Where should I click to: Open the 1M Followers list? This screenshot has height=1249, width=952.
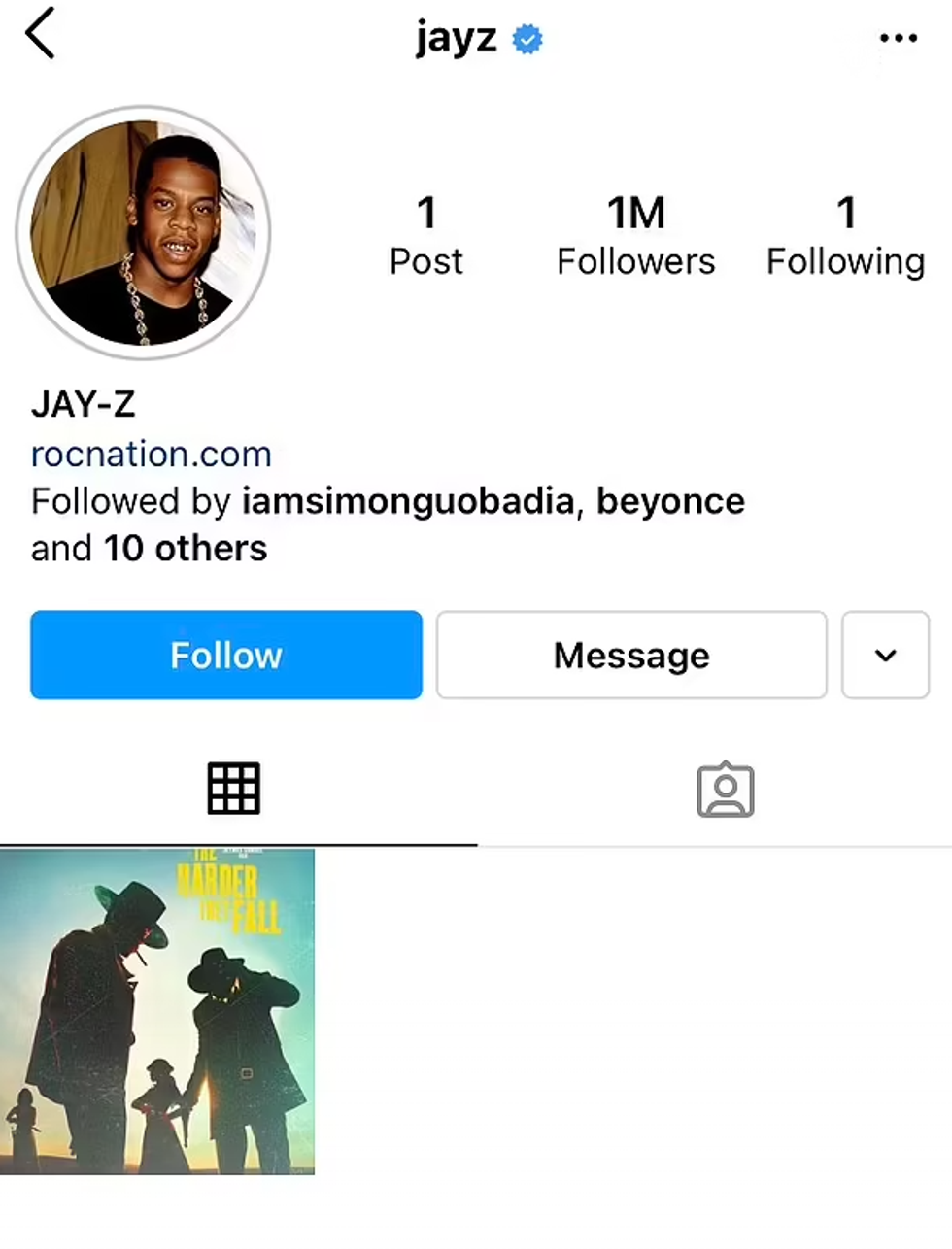pyautogui.click(x=635, y=236)
